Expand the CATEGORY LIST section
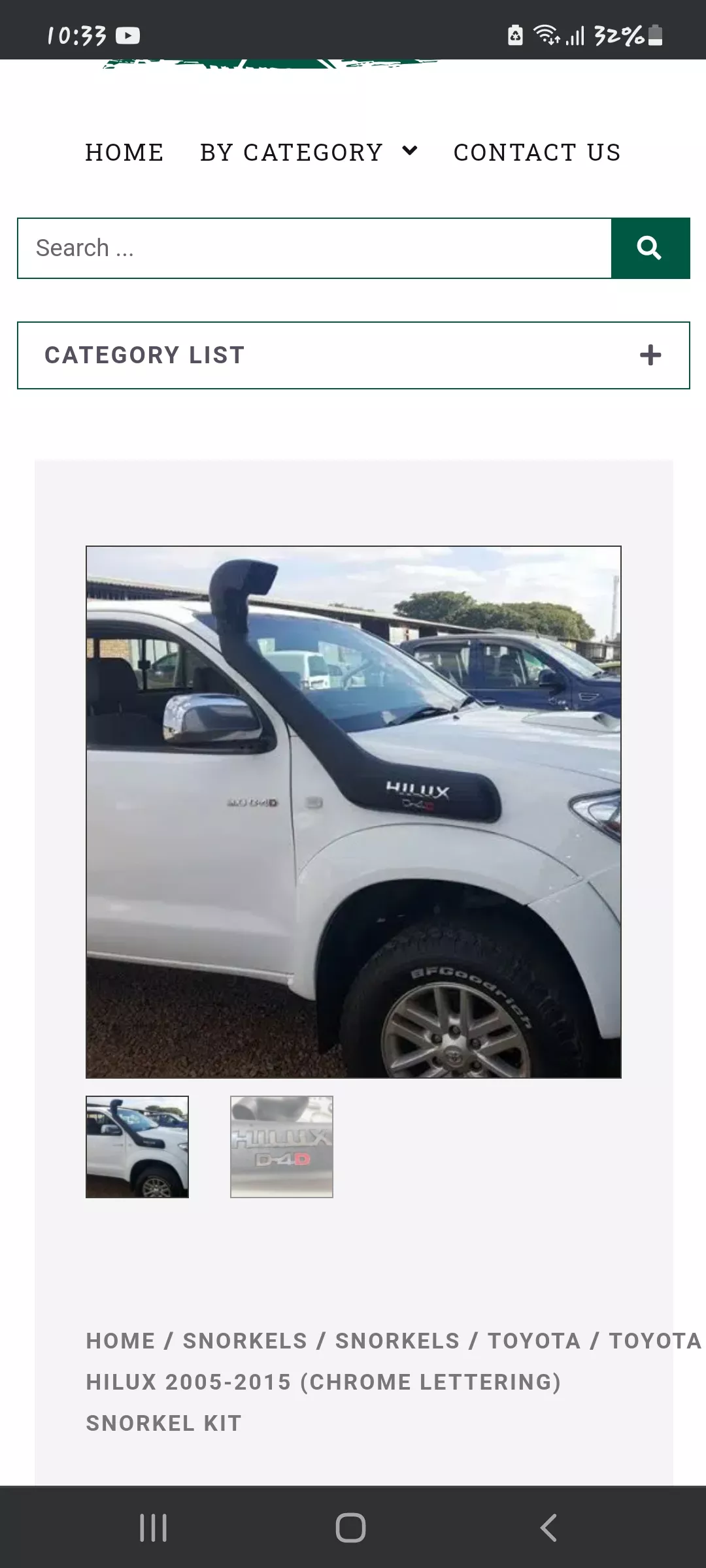This screenshot has width=706, height=1568. [353, 355]
